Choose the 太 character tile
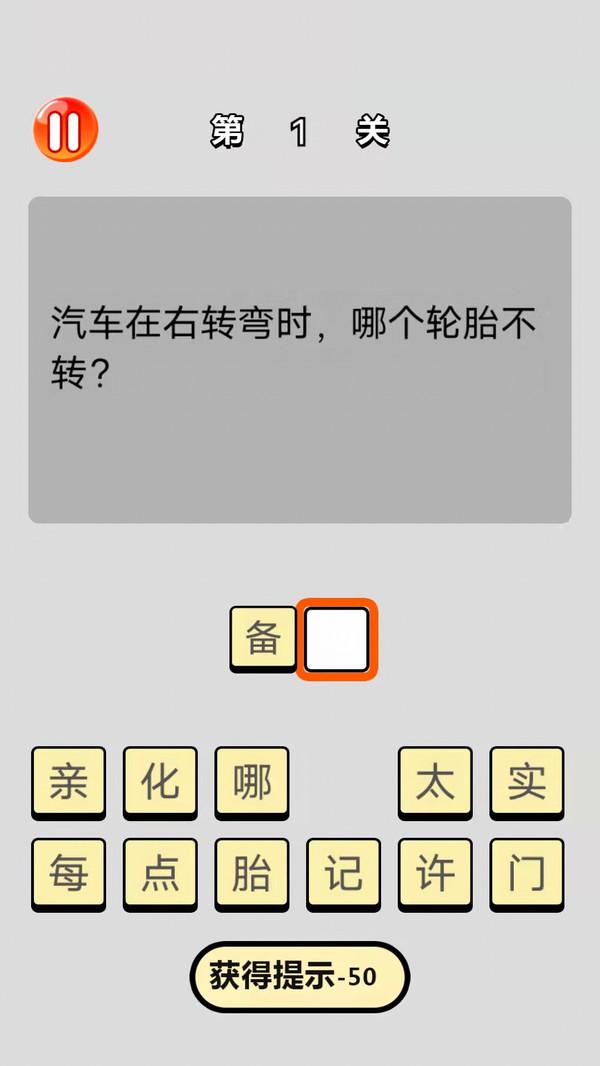The width and height of the screenshot is (600, 1066). pos(435,782)
